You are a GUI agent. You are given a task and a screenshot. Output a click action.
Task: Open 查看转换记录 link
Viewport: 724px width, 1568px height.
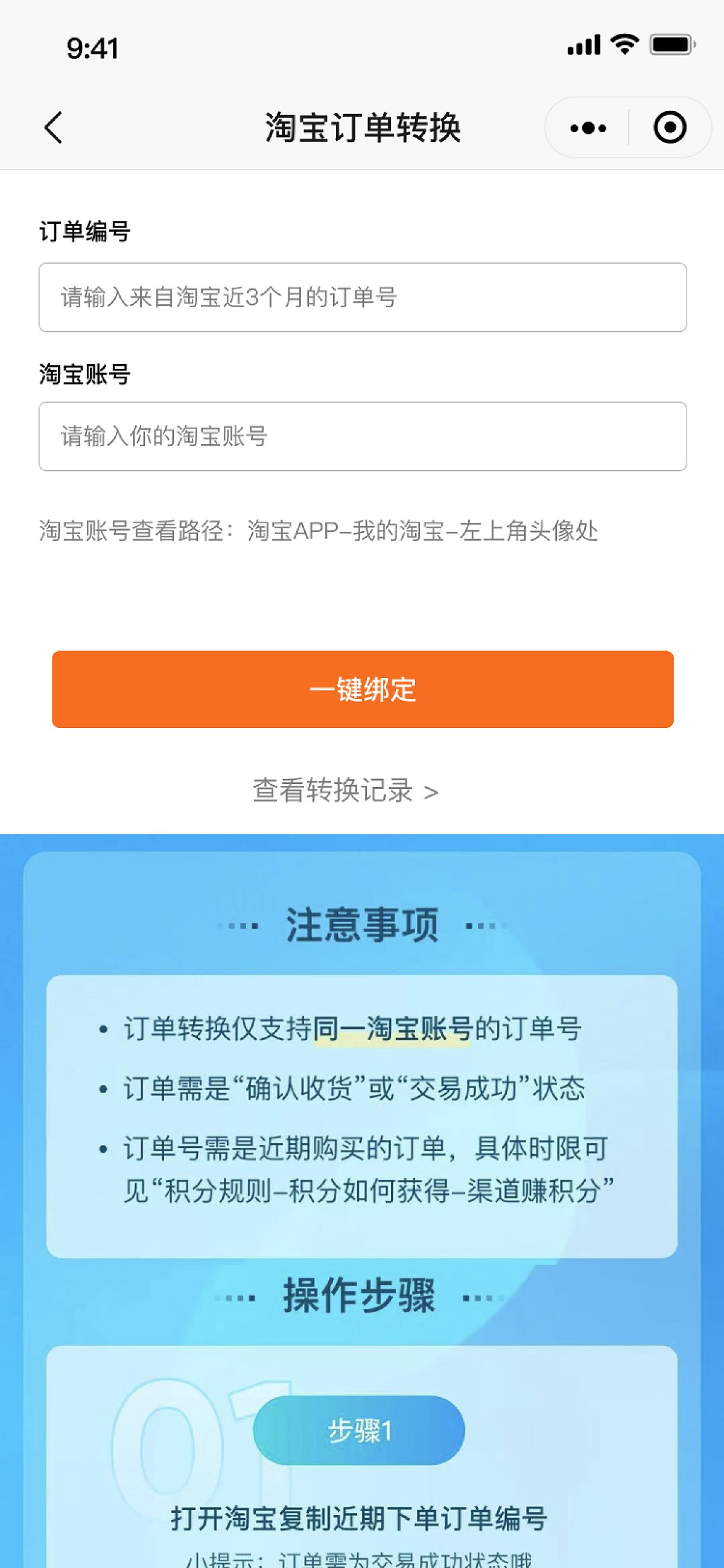[345, 791]
